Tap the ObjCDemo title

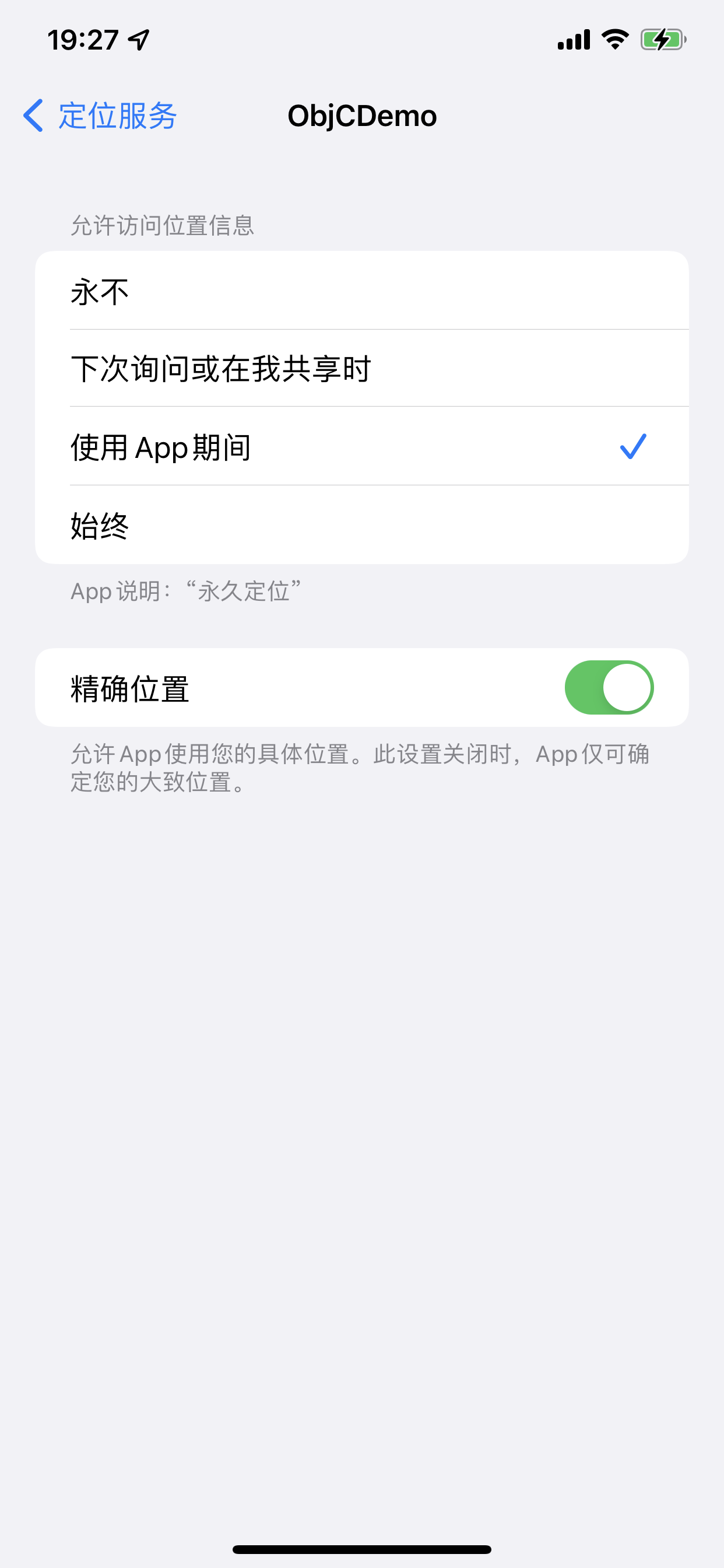click(x=362, y=116)
